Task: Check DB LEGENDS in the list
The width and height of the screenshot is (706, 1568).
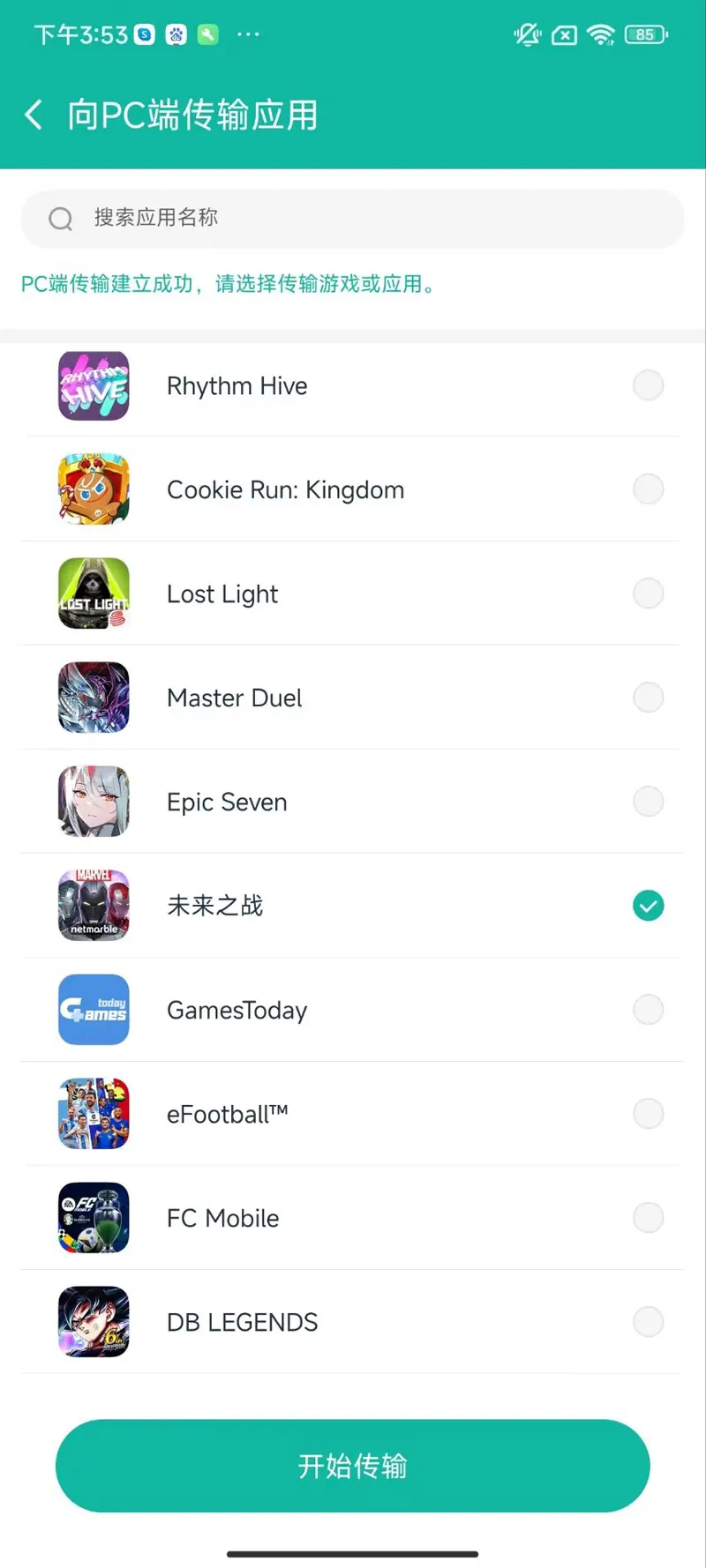Action: point(648,1322)
